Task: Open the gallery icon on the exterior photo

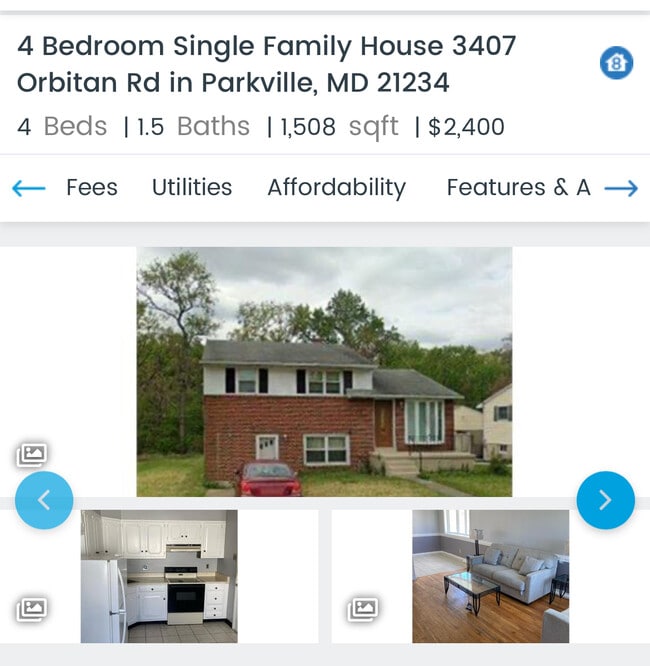Action: pyautogui.click(x=32, y=455)
